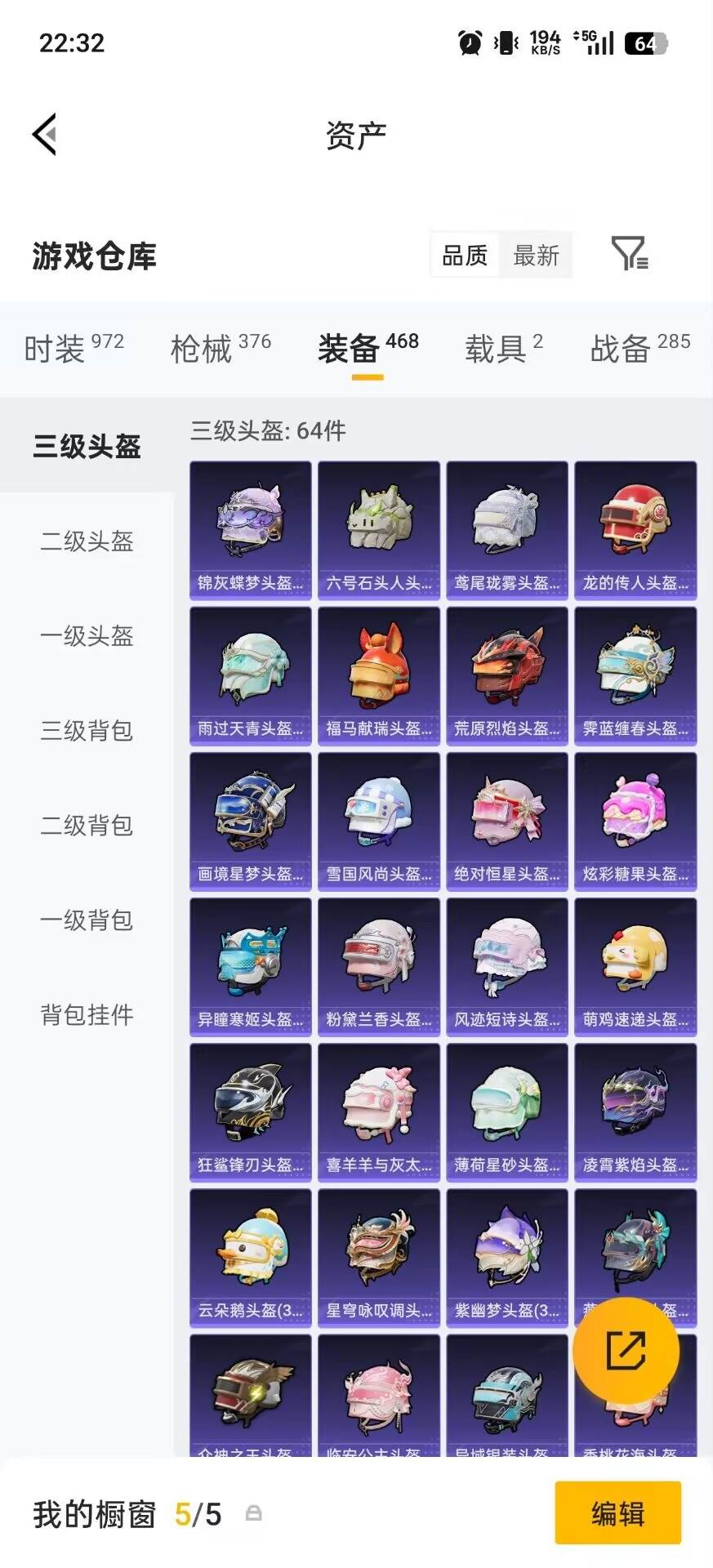Tap the alarm clock icon in status bar
Image resolution: width=713 pixels, height=1568 pixels.
[x=470, y=42]
